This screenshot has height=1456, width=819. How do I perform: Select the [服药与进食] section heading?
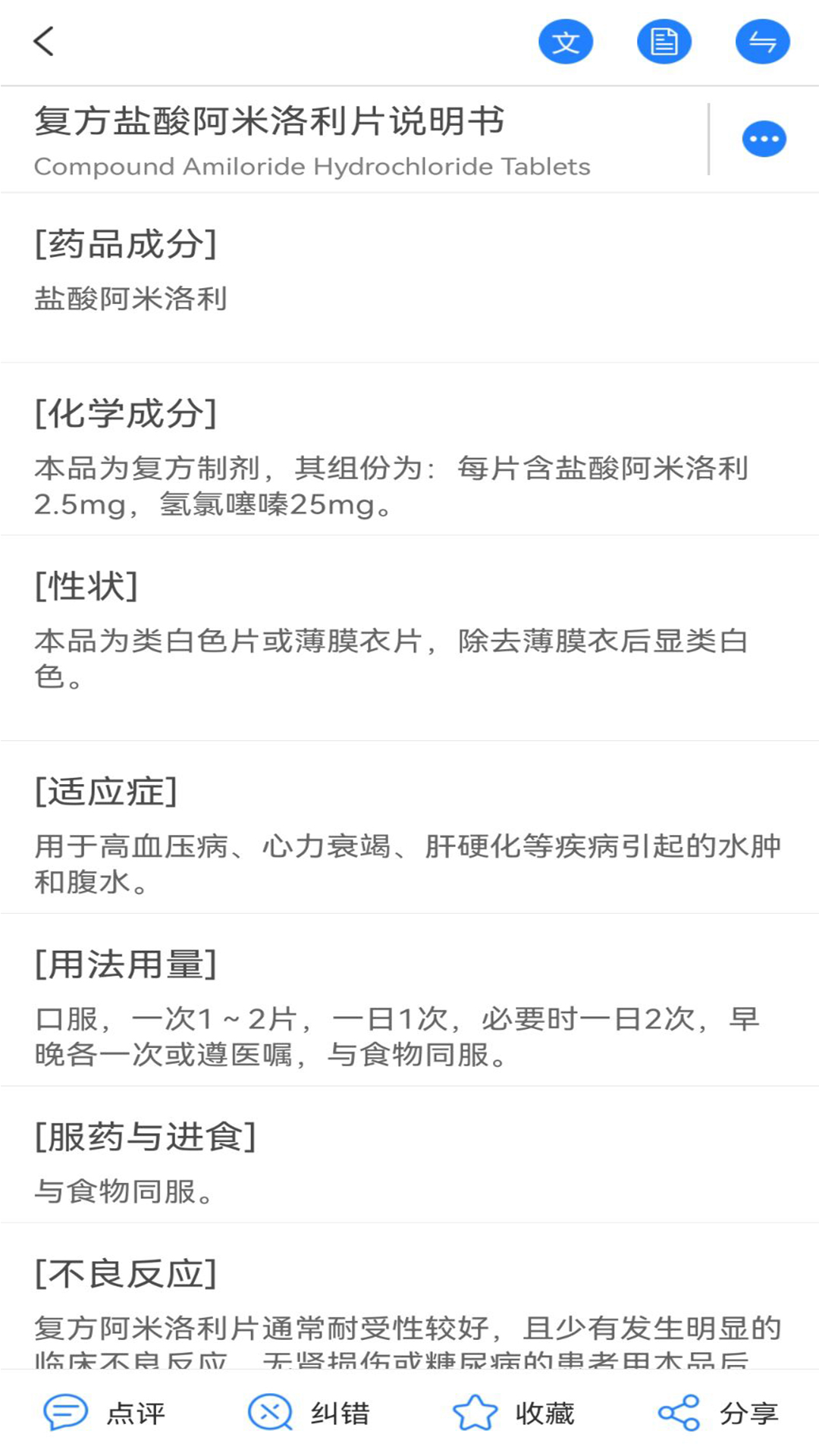point(145,1134)
